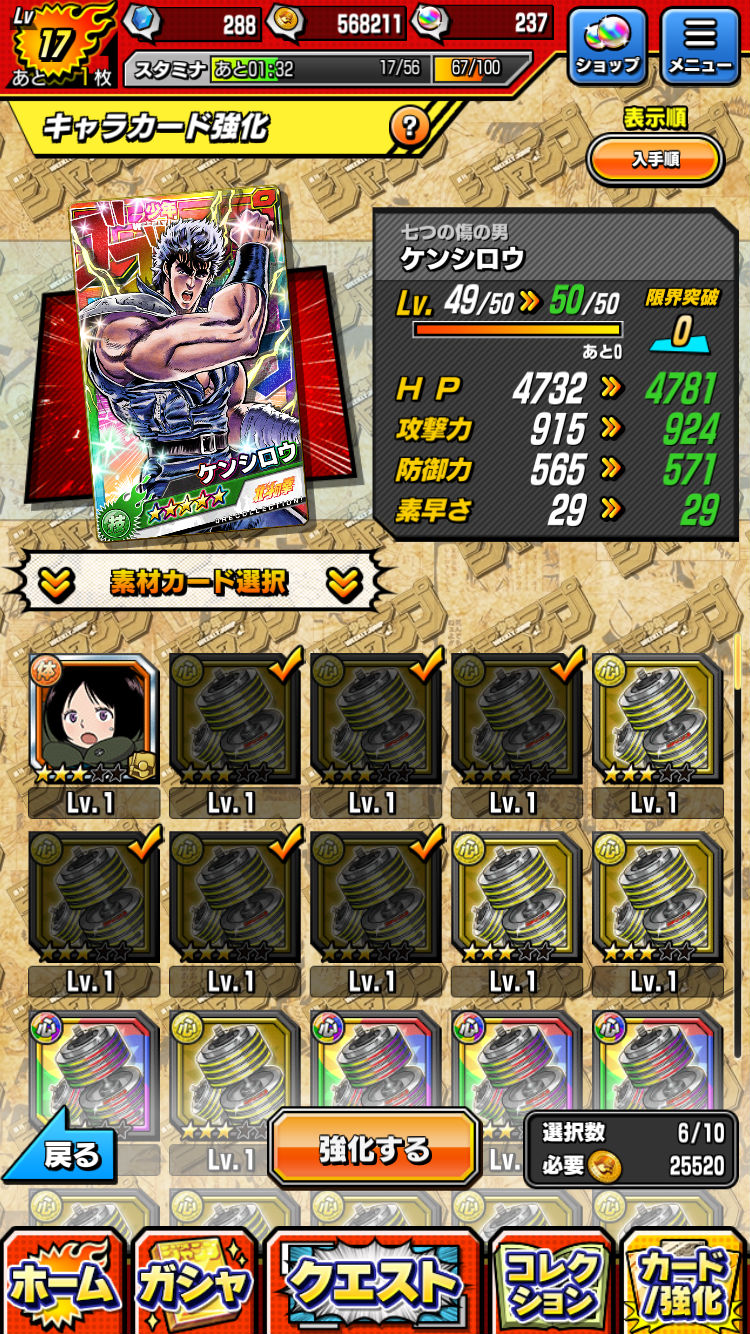750x1334 pixels.
Task: Switch to the ホーム tab
Action: coord(63,1283)
